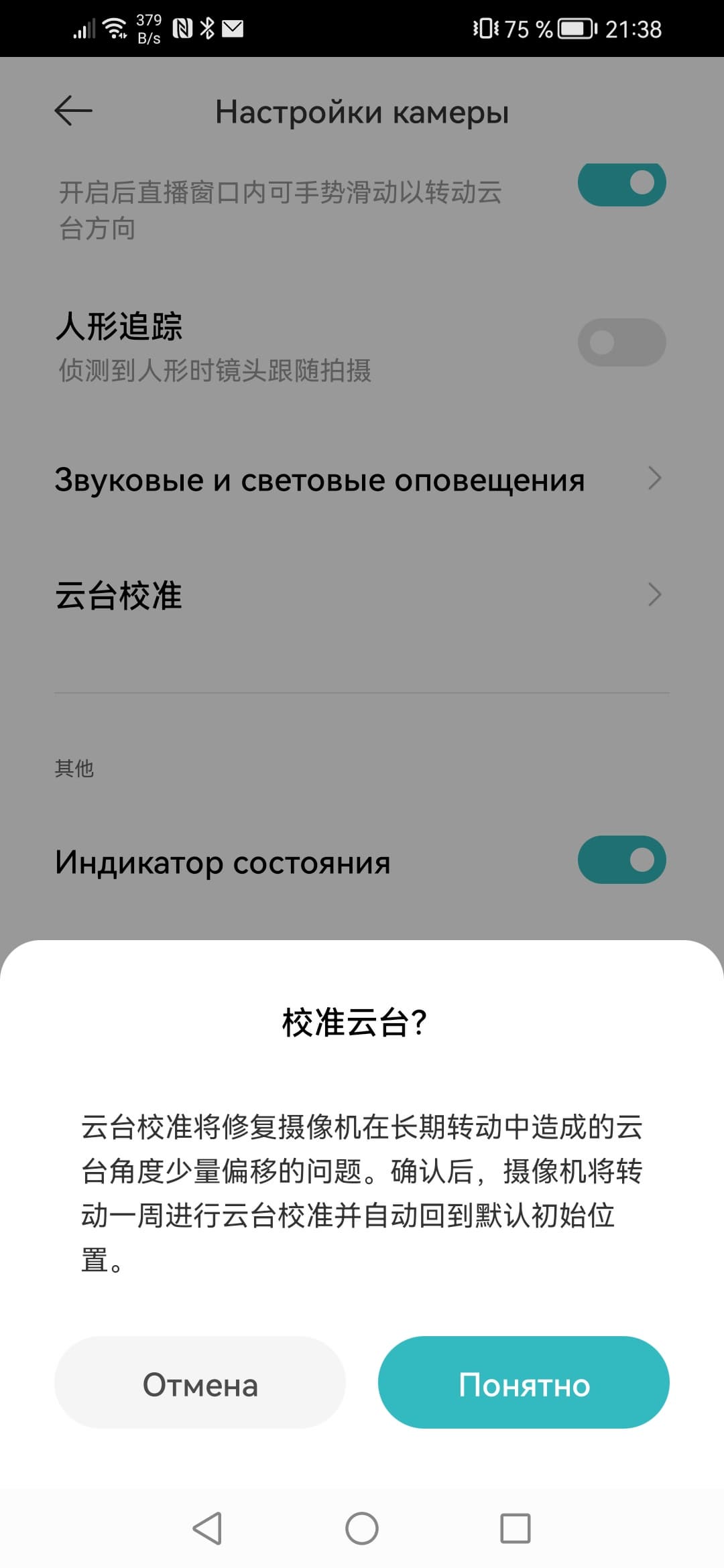Tap Отмена to cancel gimbal calibration
This screenshot has width=724, height=1568.
[200, 1384]
